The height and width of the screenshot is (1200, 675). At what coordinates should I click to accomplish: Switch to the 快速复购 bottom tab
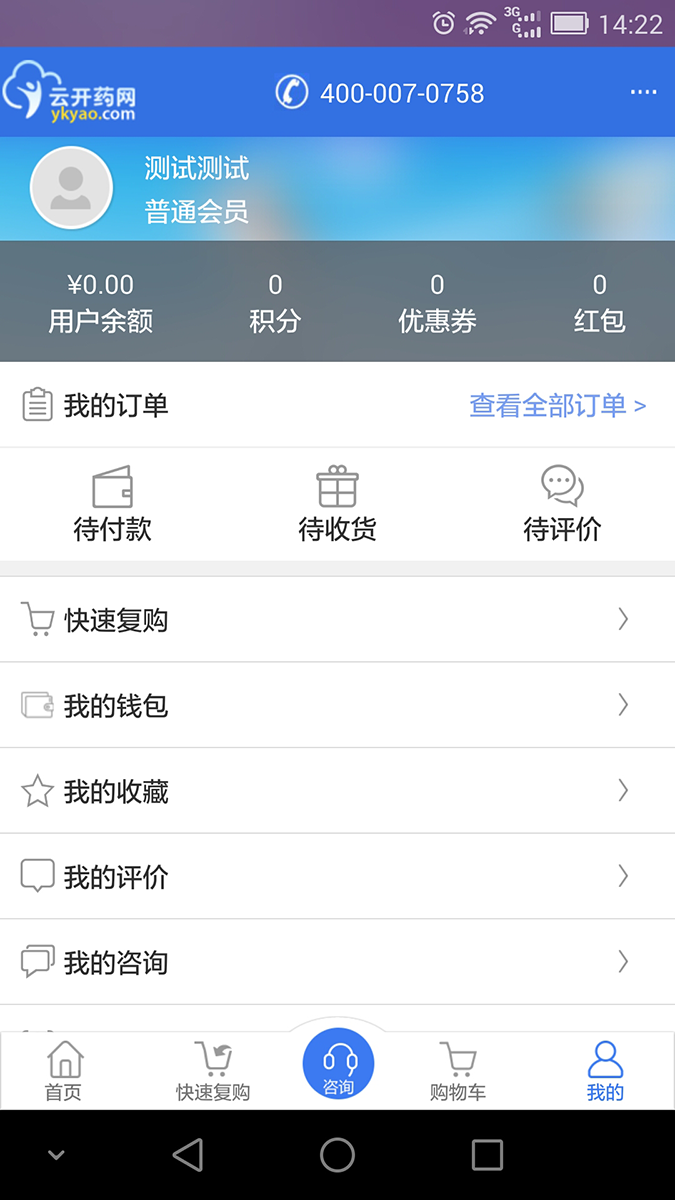click(x=213, y=1071)
